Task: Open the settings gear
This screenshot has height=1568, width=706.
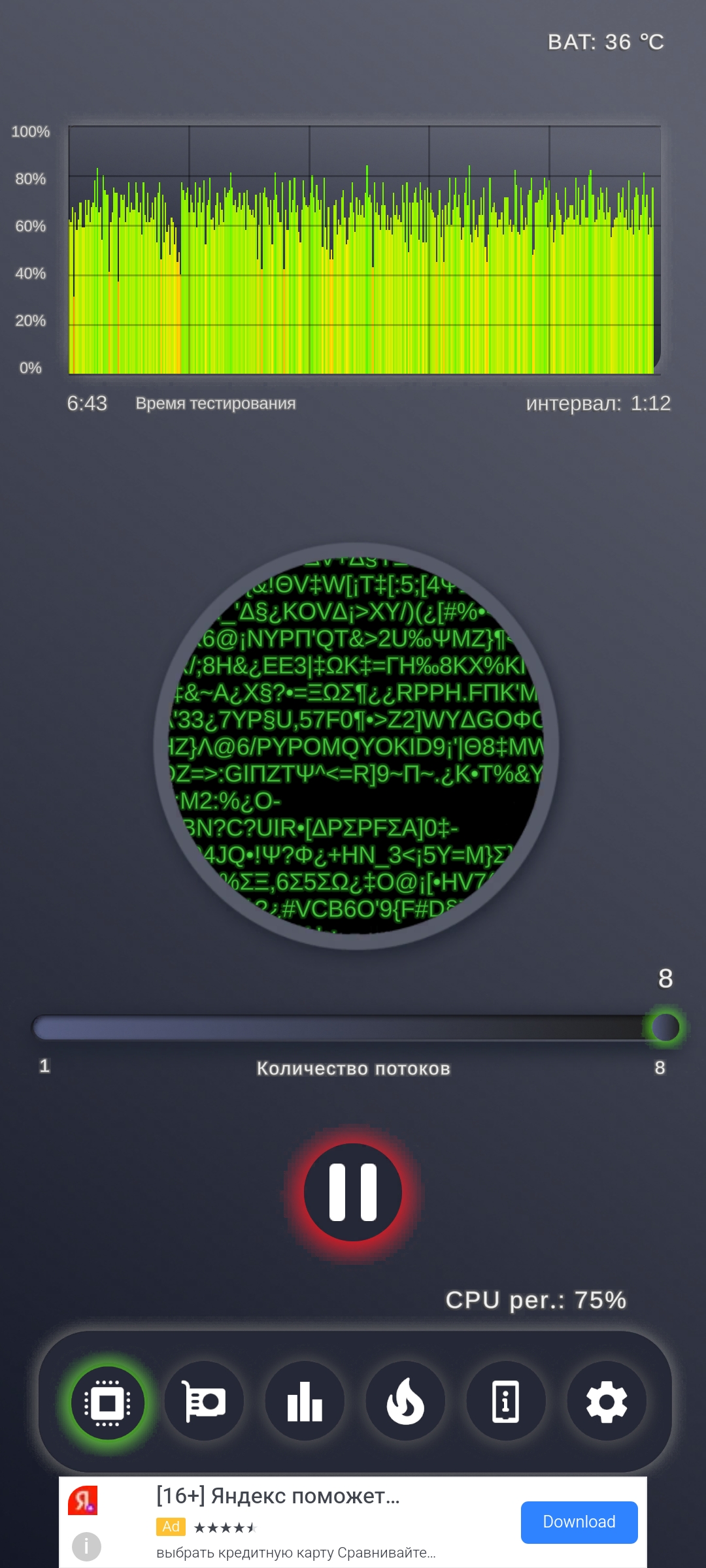Action: click(607, 1401)
